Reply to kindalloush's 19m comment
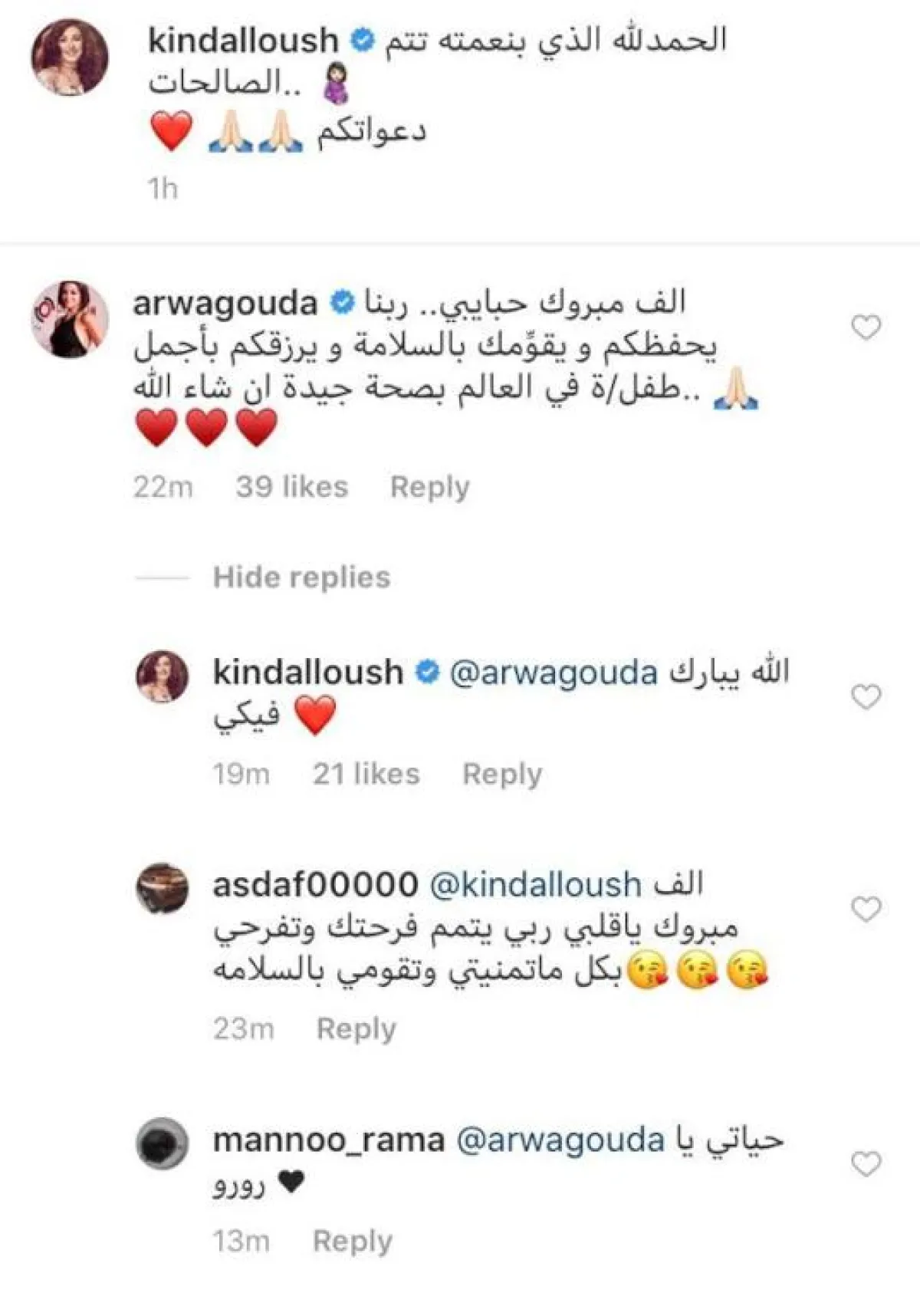 (501, 774)
